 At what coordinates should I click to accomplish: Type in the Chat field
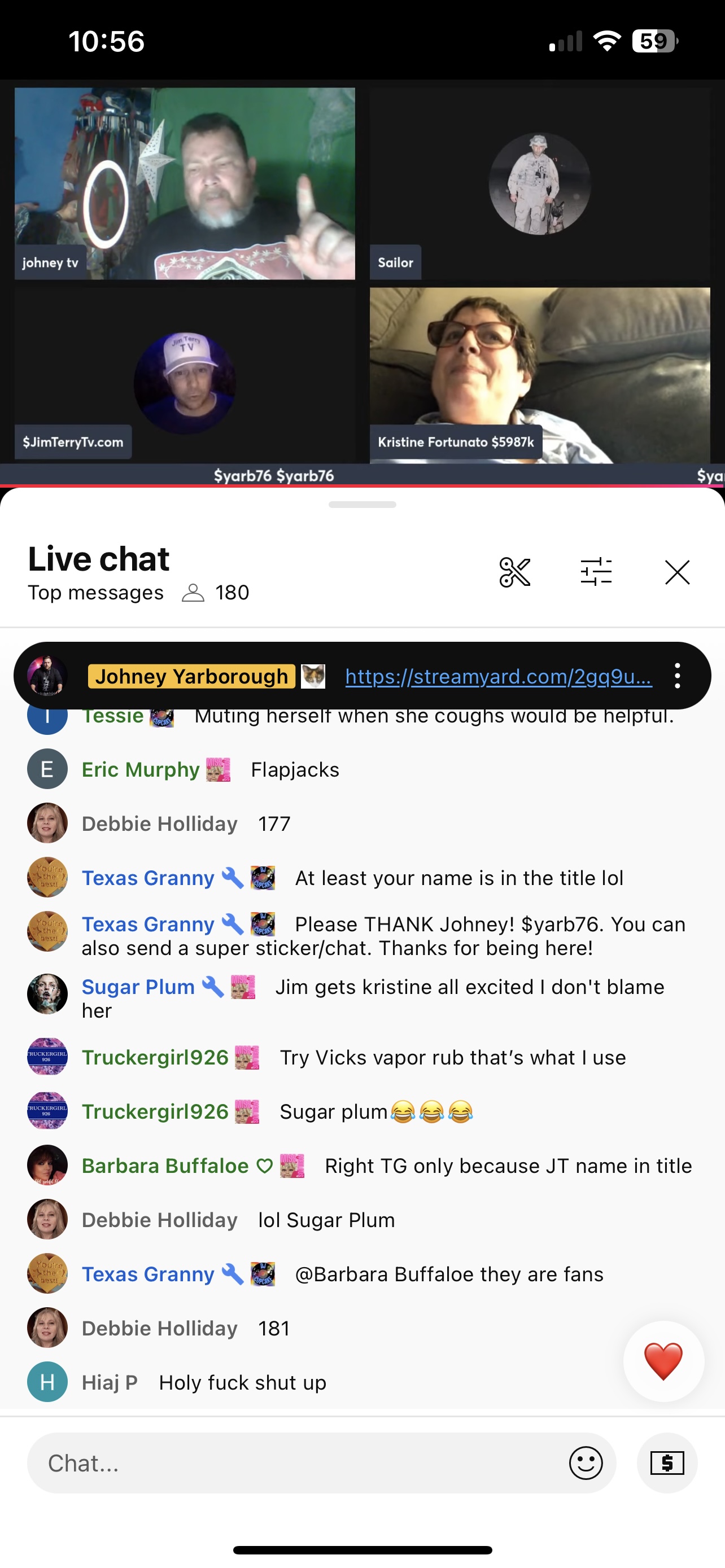pyautogui.click(x=292, y=1462)
